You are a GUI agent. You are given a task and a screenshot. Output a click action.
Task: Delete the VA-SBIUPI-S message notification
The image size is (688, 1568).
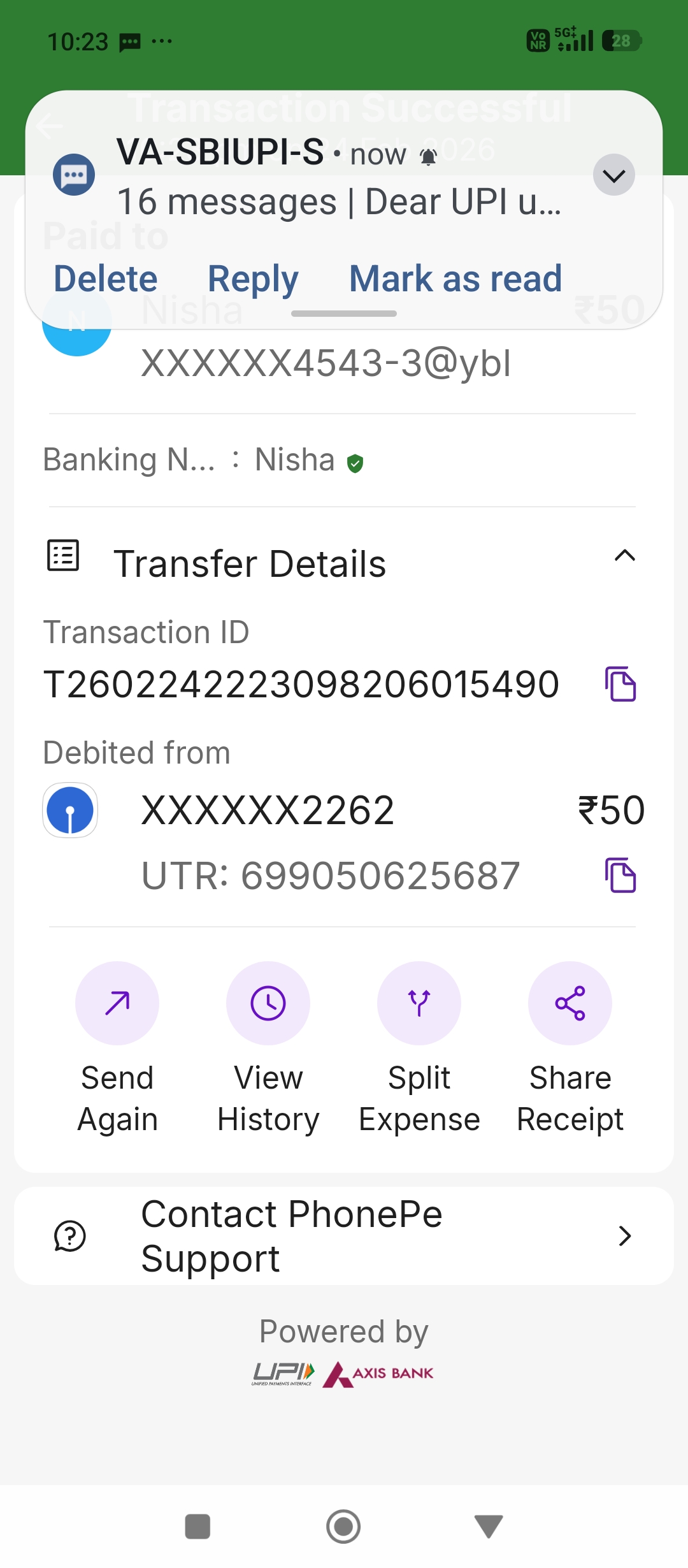[106, 279]
